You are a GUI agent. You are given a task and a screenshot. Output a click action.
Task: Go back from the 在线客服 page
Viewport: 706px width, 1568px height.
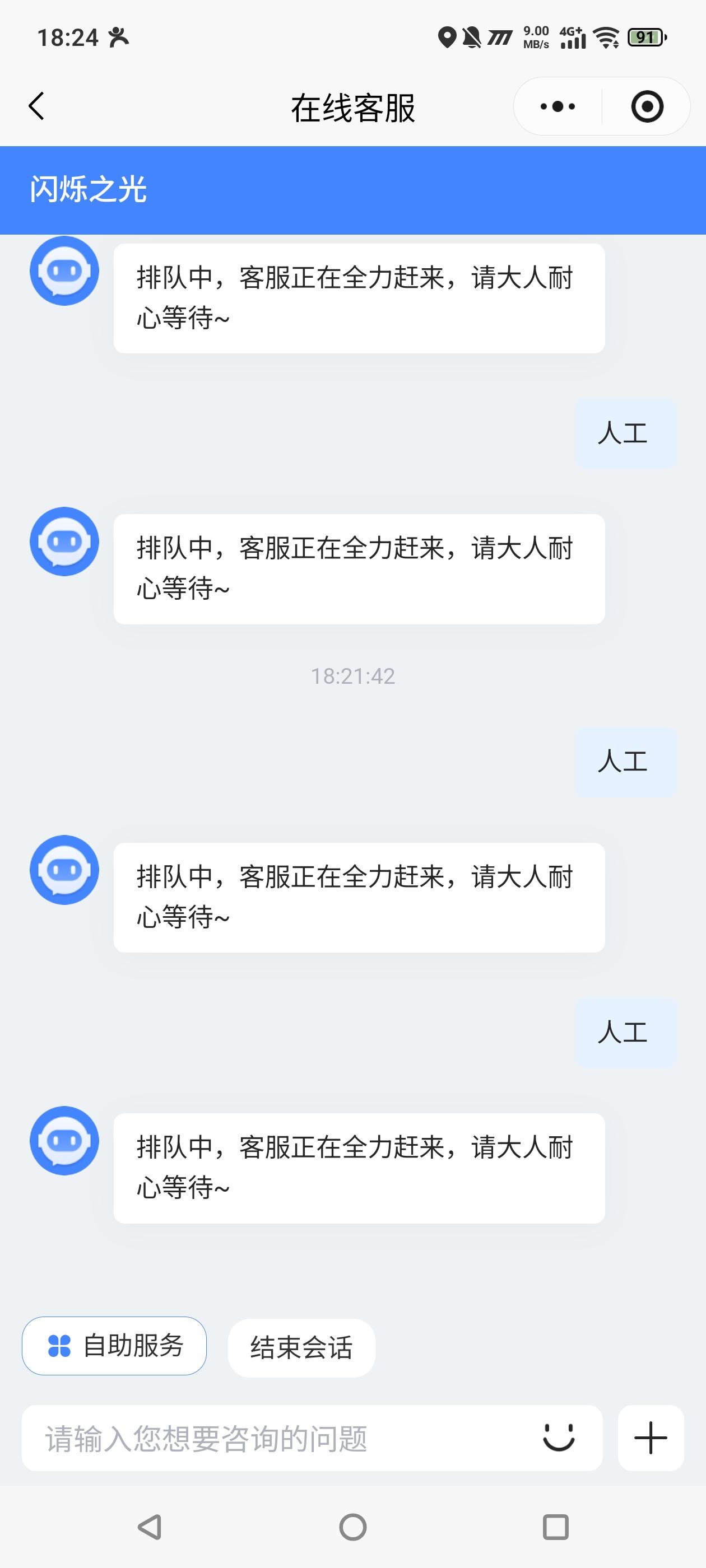37,106
